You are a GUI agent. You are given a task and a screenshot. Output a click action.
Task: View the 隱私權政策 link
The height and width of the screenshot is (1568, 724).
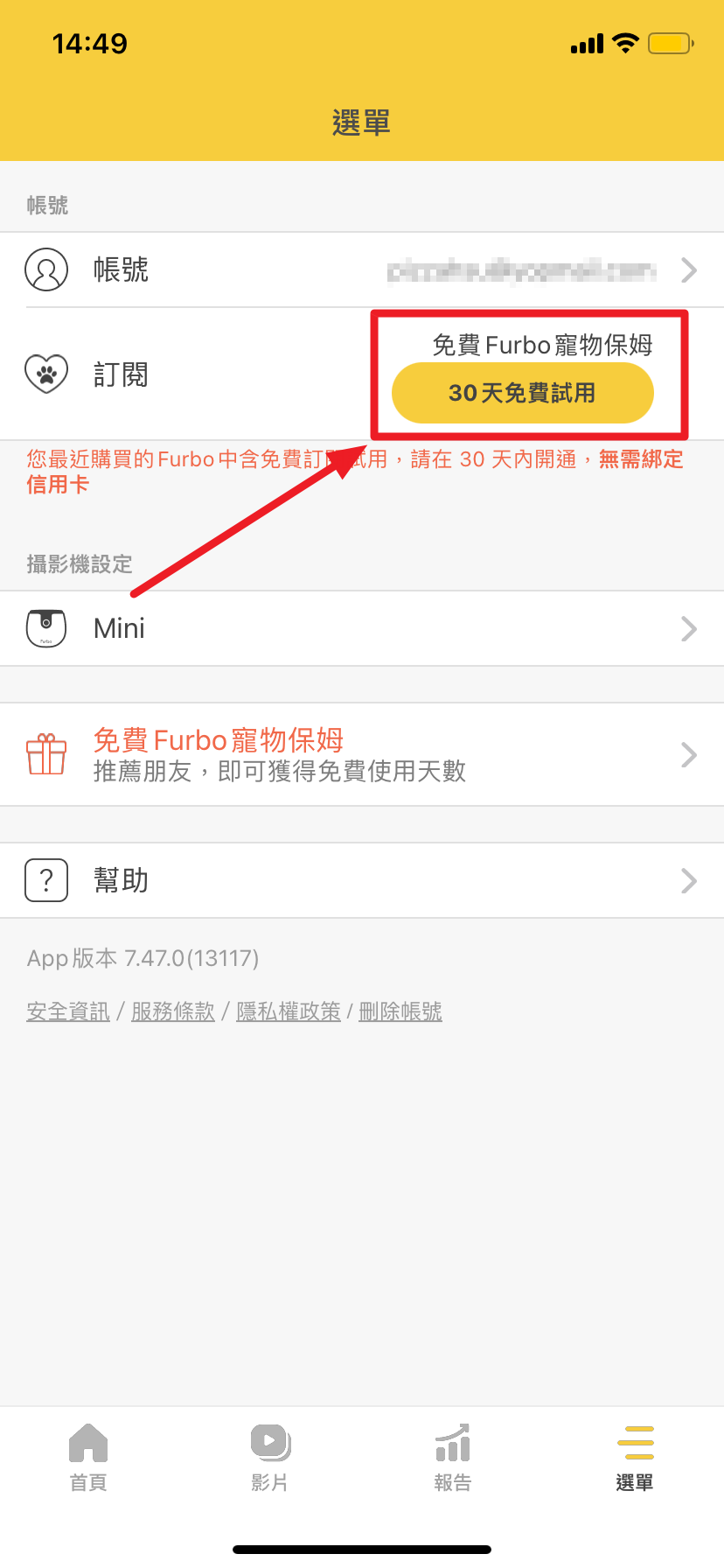(289, 1011)
